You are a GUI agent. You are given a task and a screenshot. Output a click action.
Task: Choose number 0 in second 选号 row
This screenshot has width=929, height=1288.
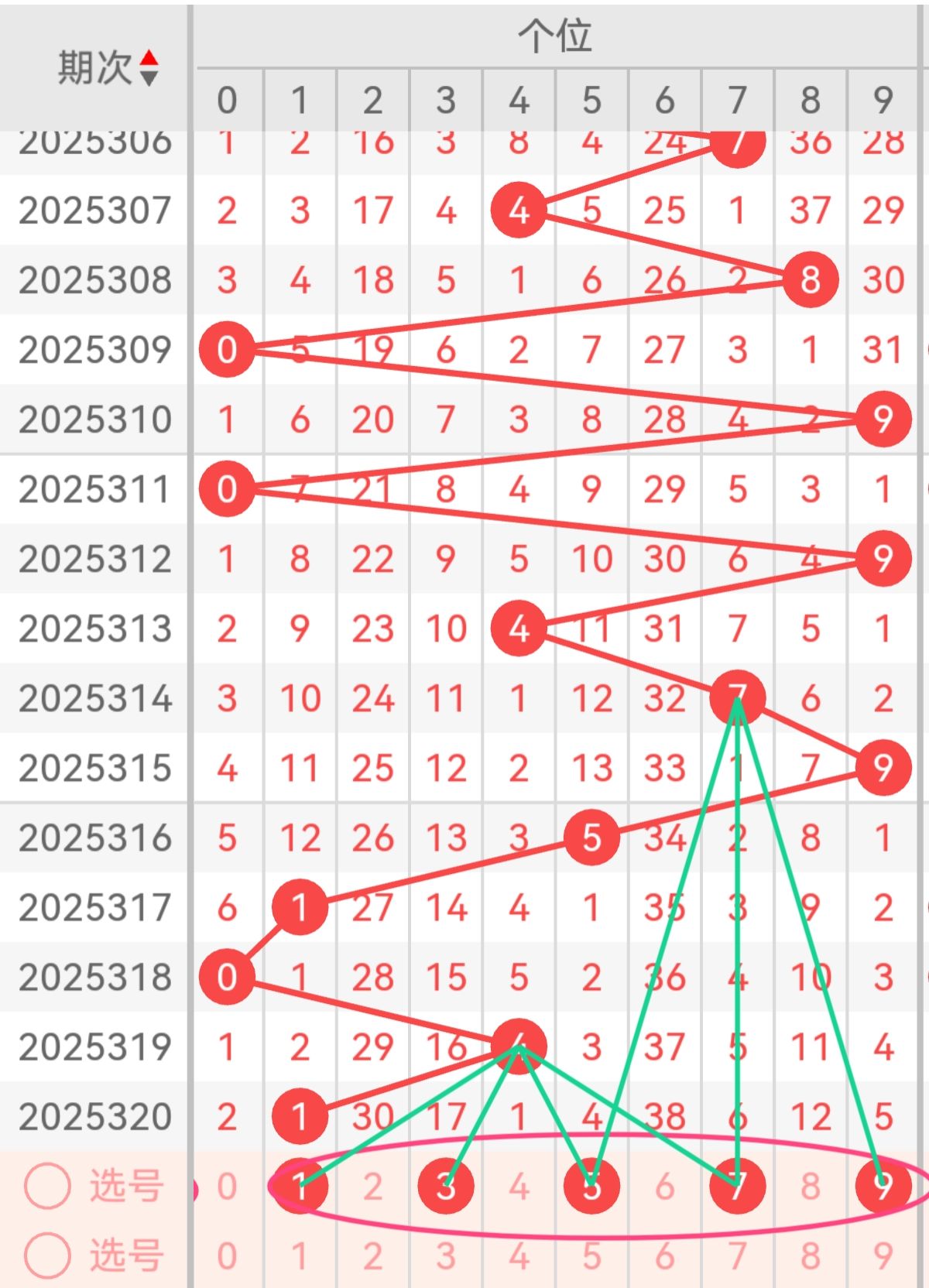[226, 1255]
